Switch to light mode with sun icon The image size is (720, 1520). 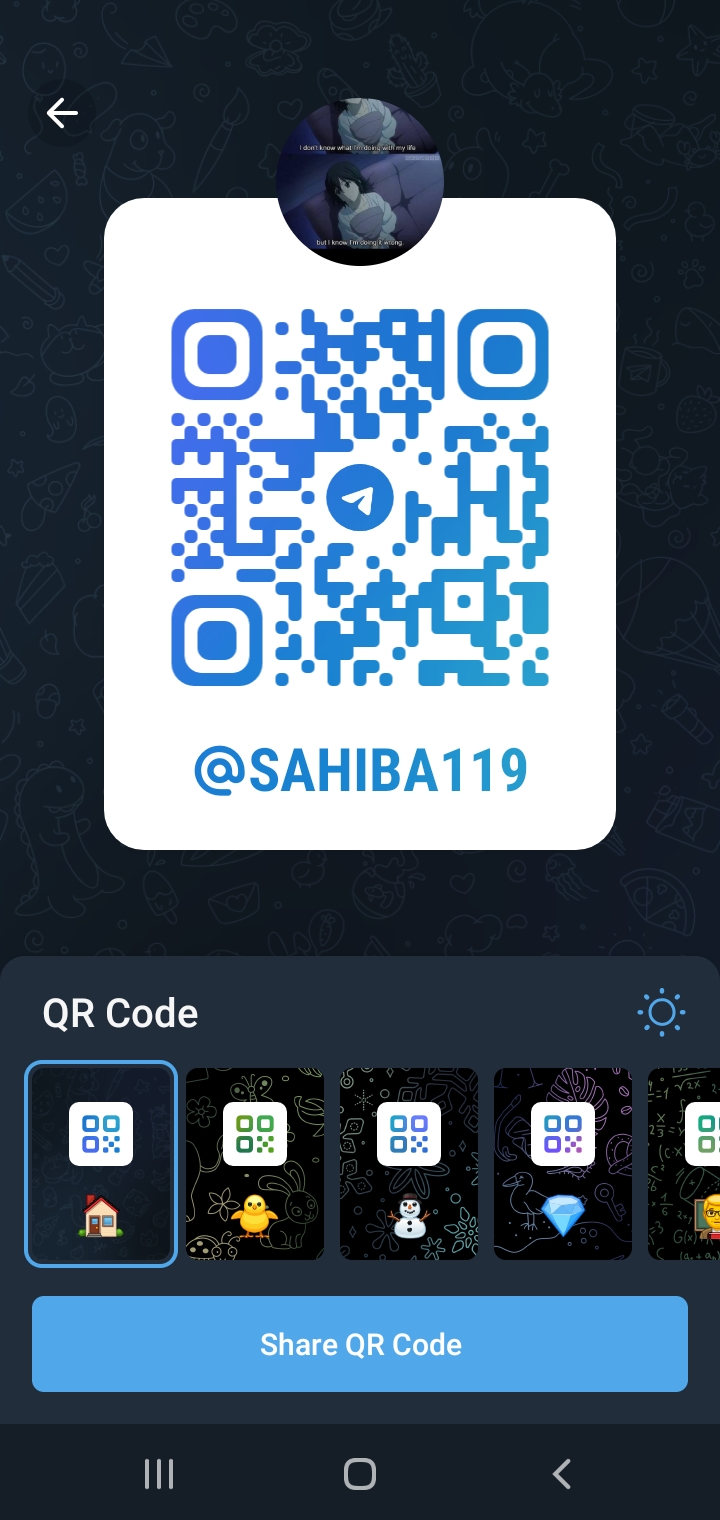661,1013
